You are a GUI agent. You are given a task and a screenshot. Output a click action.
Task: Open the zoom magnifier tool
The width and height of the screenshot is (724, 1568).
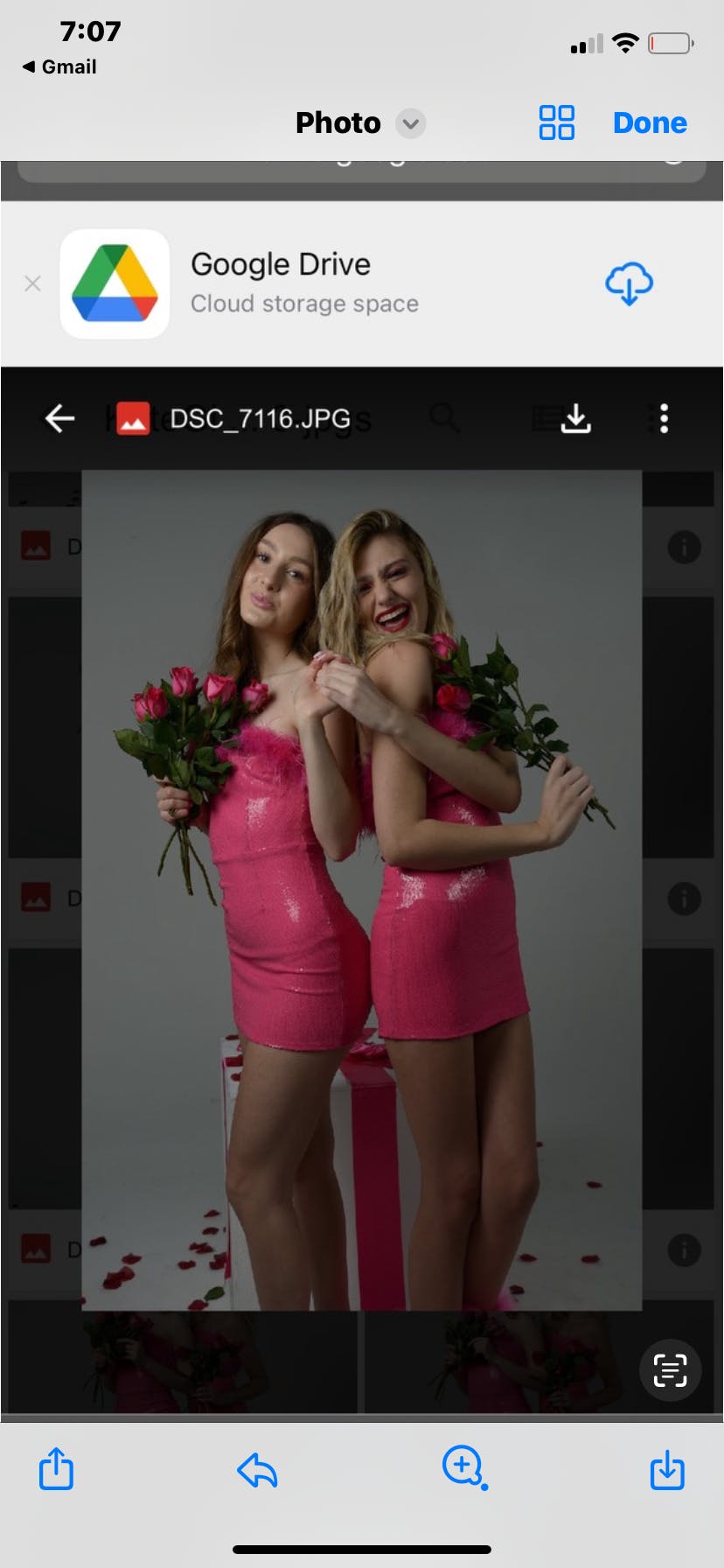pyautogui.click(x=463, y=1466)
